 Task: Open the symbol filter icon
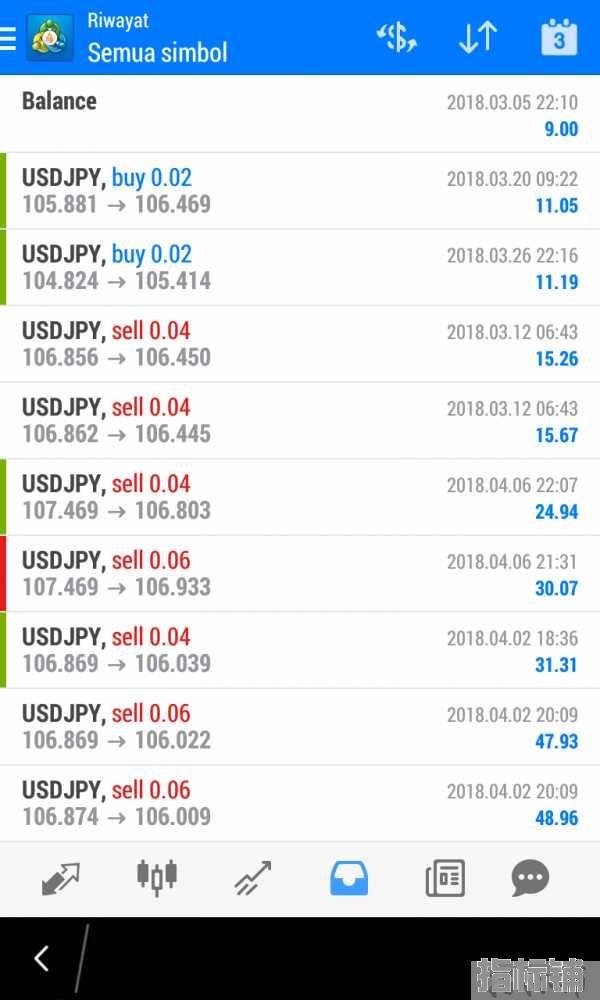(396, 38)
